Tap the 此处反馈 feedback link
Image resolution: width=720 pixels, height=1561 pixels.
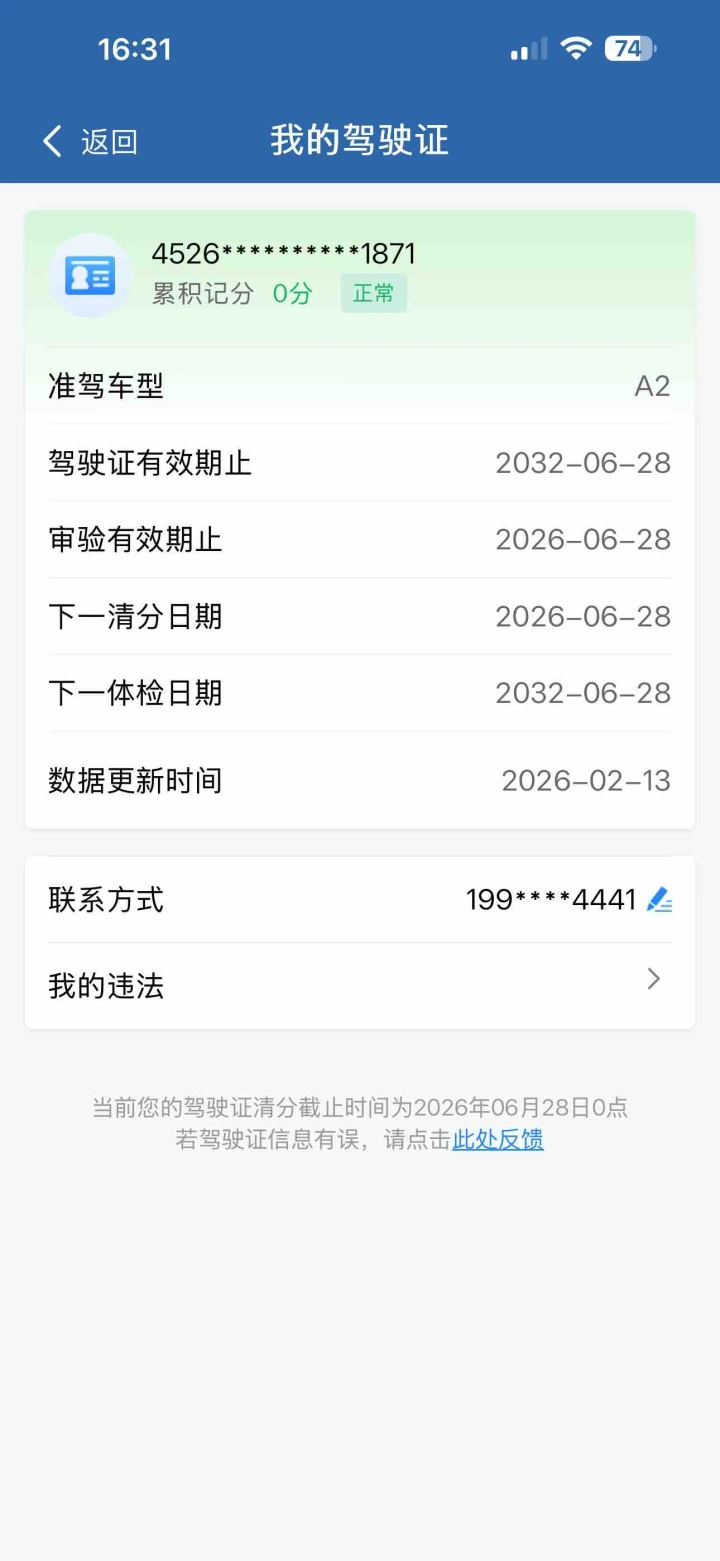point(498,1139)
